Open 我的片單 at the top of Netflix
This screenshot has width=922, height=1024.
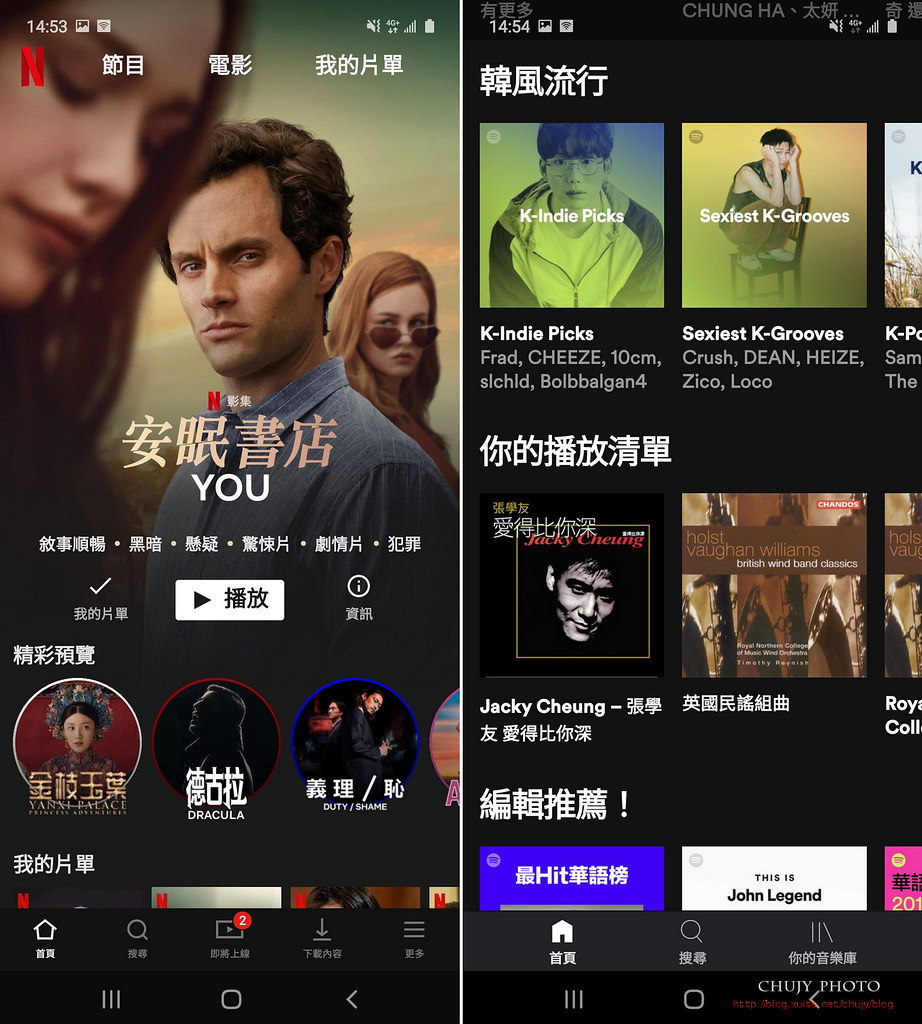(x=358, y=66)
